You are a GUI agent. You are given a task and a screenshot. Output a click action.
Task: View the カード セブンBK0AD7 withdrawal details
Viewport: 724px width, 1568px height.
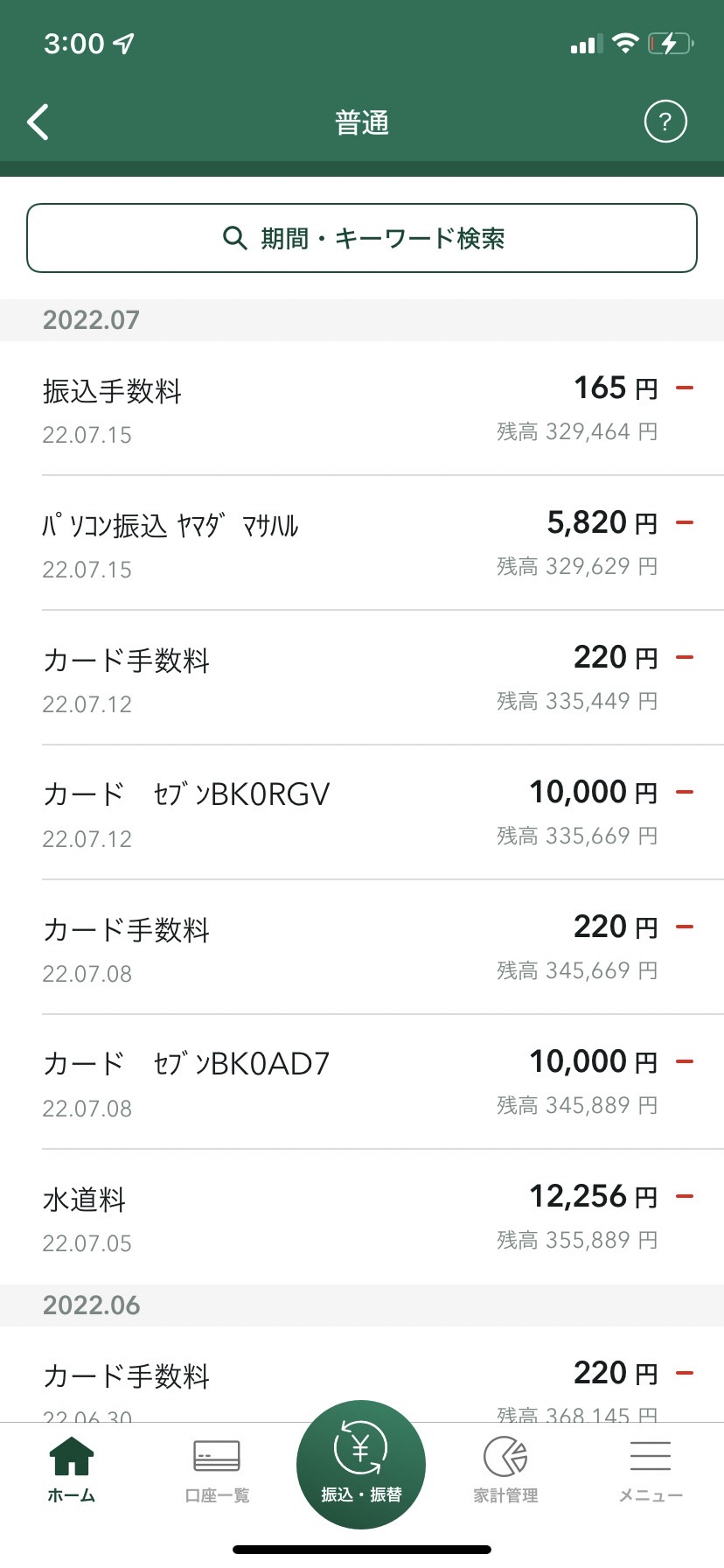tap(362, 1082)
